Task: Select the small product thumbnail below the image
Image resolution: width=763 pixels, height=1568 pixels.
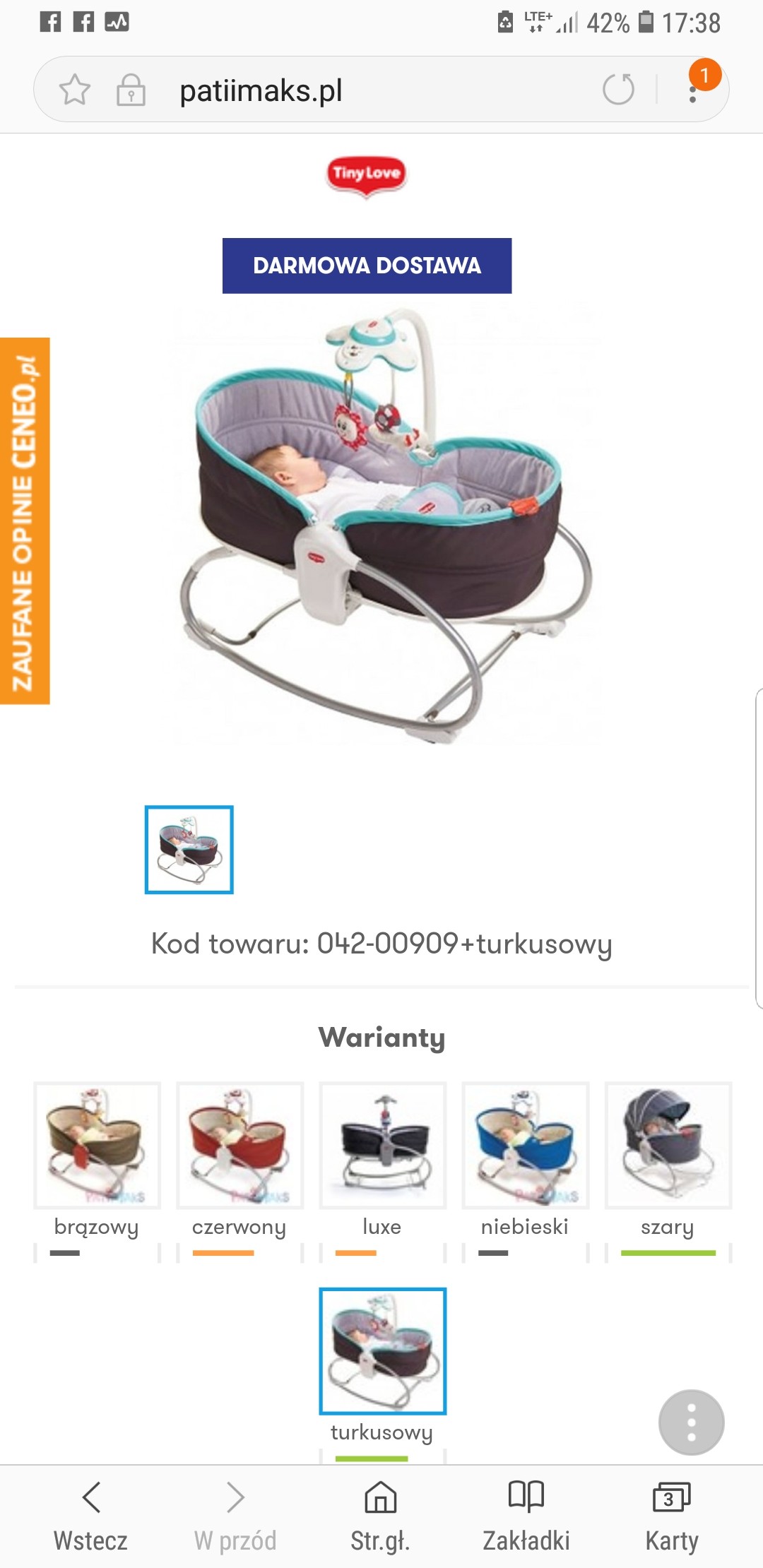Action: pos(189,849)
